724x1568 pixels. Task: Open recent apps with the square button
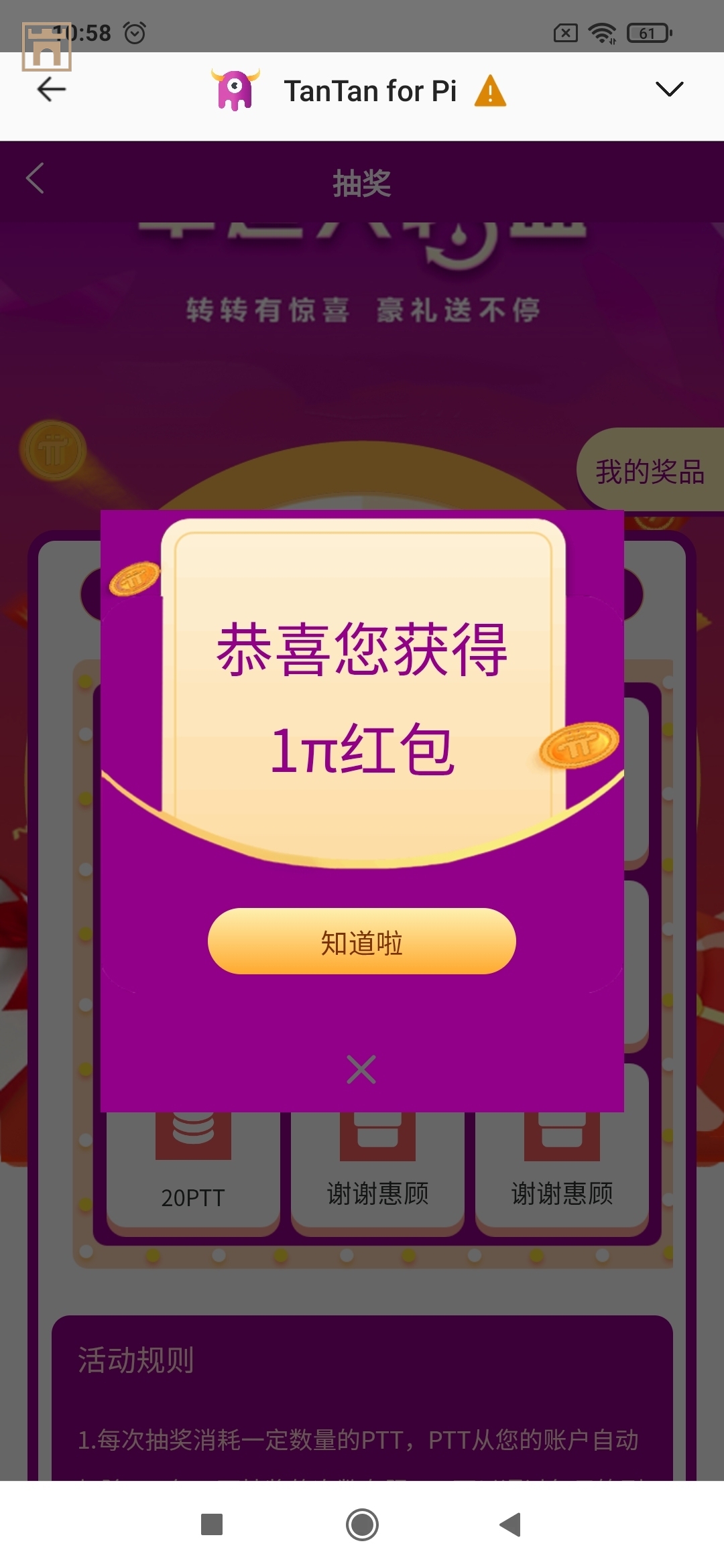212,1524
